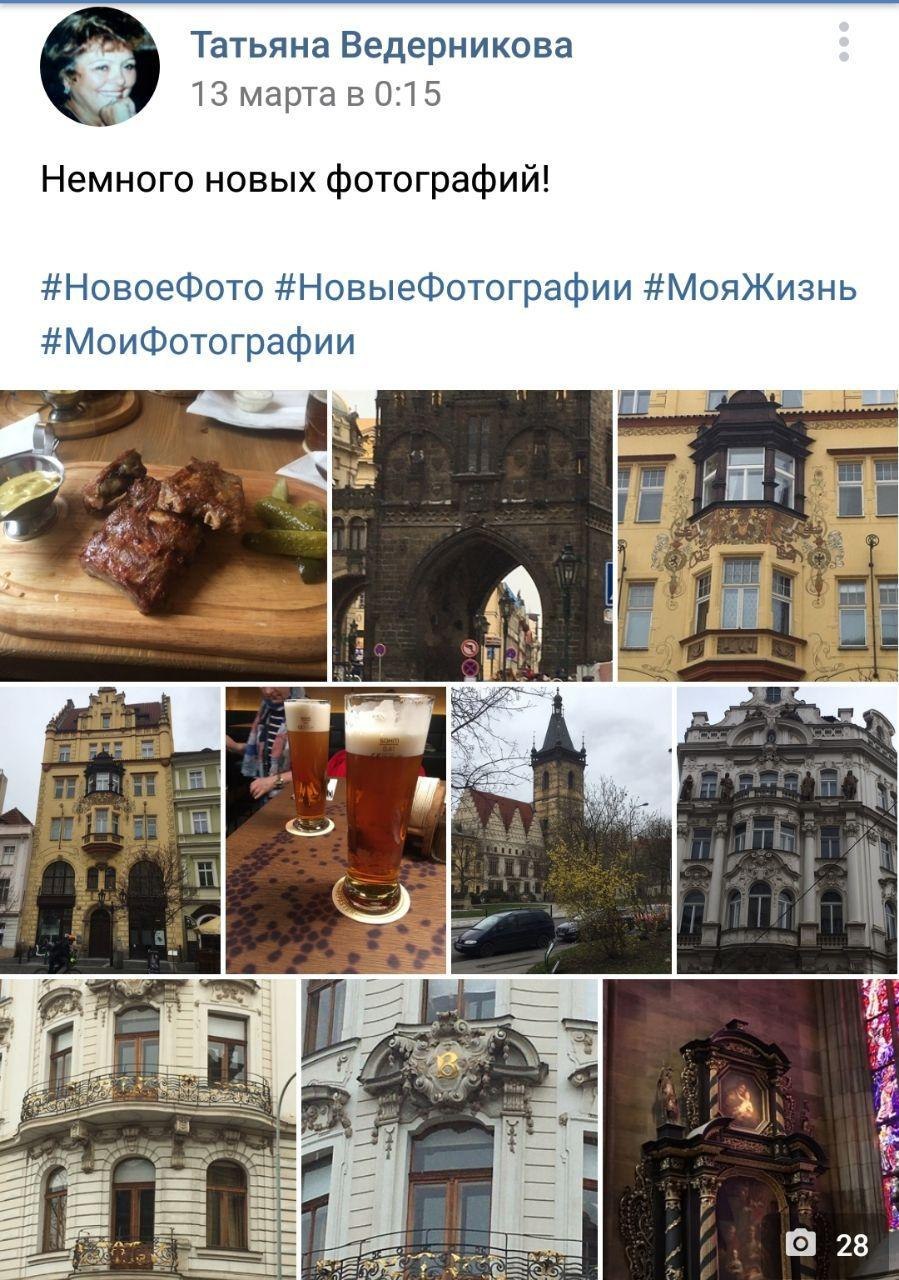Image resolution: width=899 pixels, height=1280 pixels.
Task: Open the author name Татьяна Ведерникова
Action: [381, 45]
